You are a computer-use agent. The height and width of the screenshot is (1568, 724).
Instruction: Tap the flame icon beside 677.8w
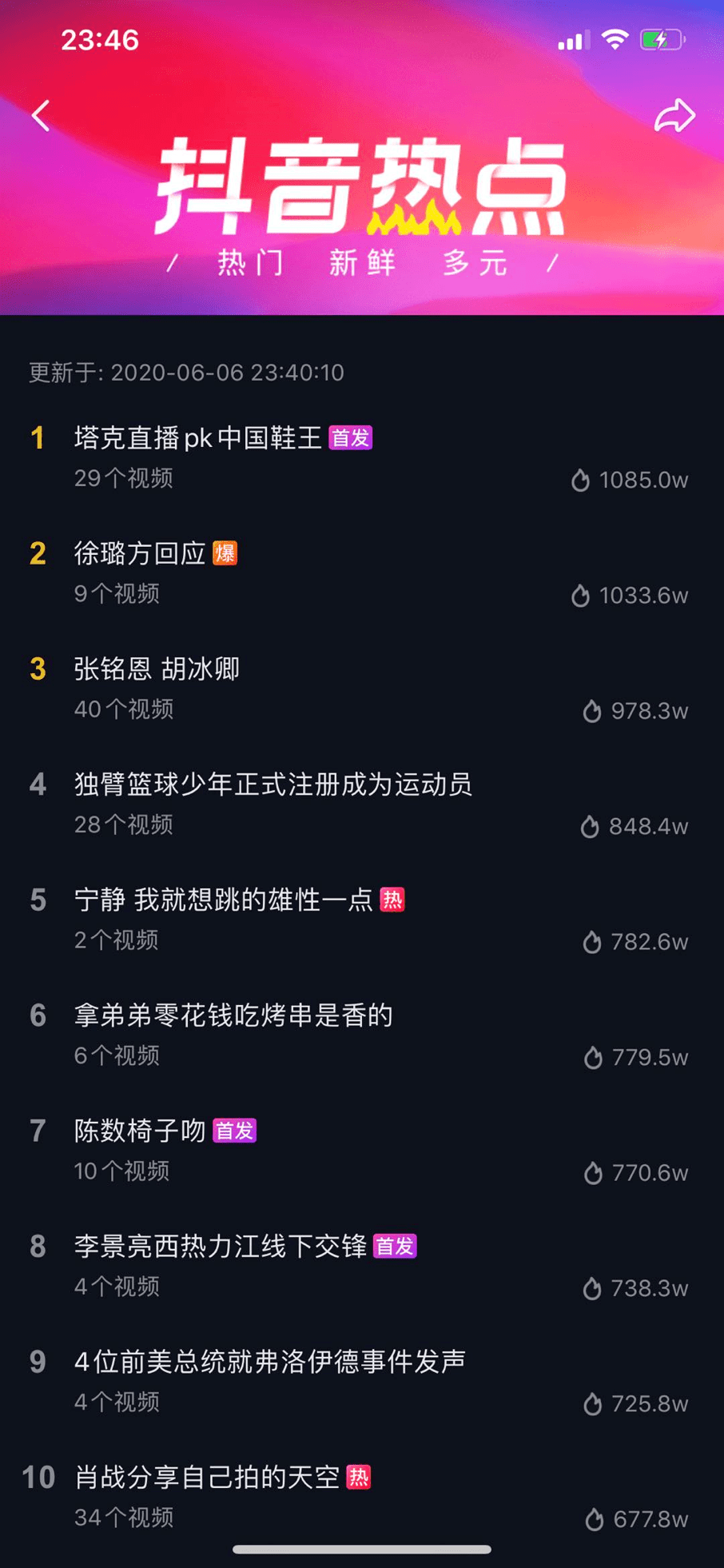coord(594,1518)
